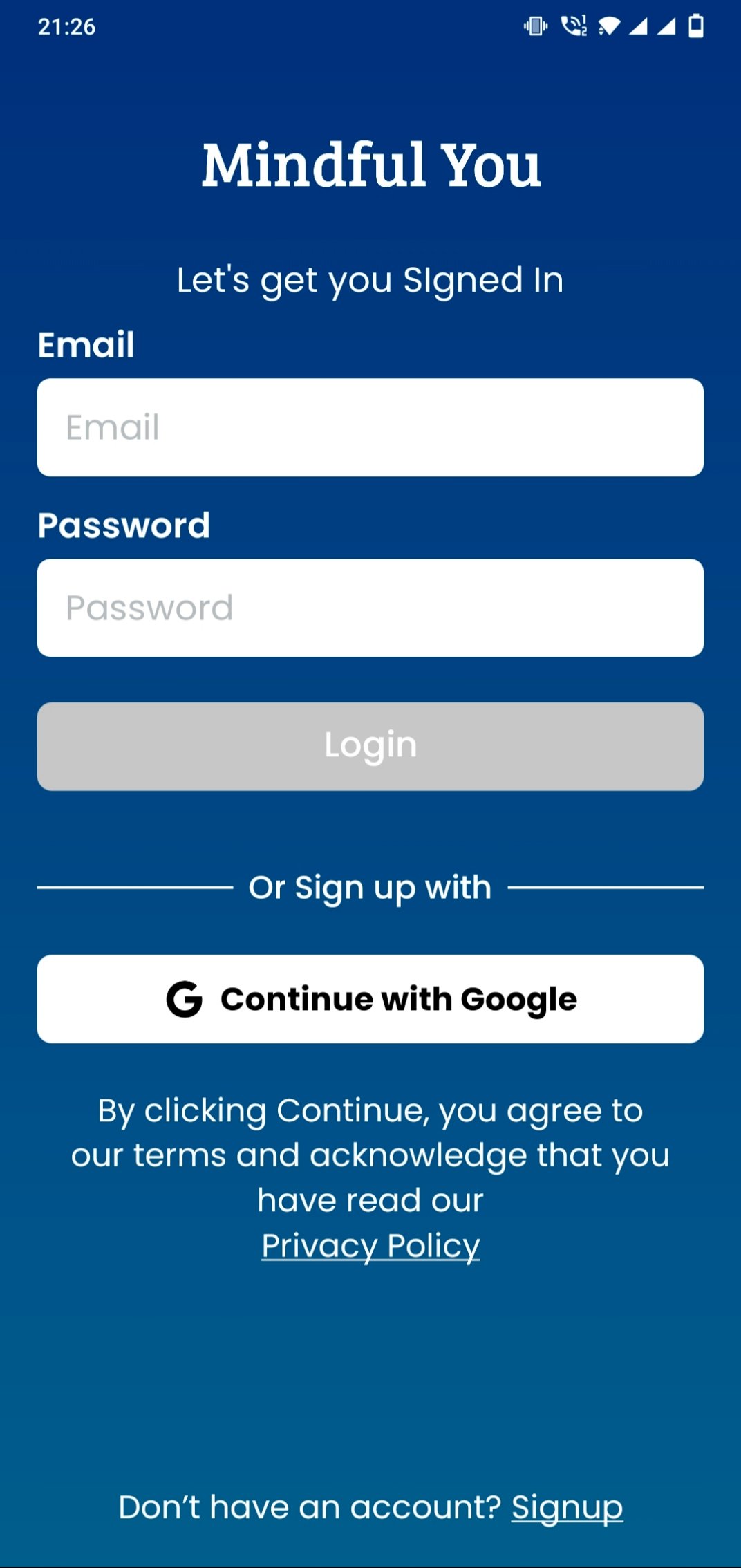The image size is (741, 1568).
Task: Tap the Password input field
Action: (x=370, y=608)
